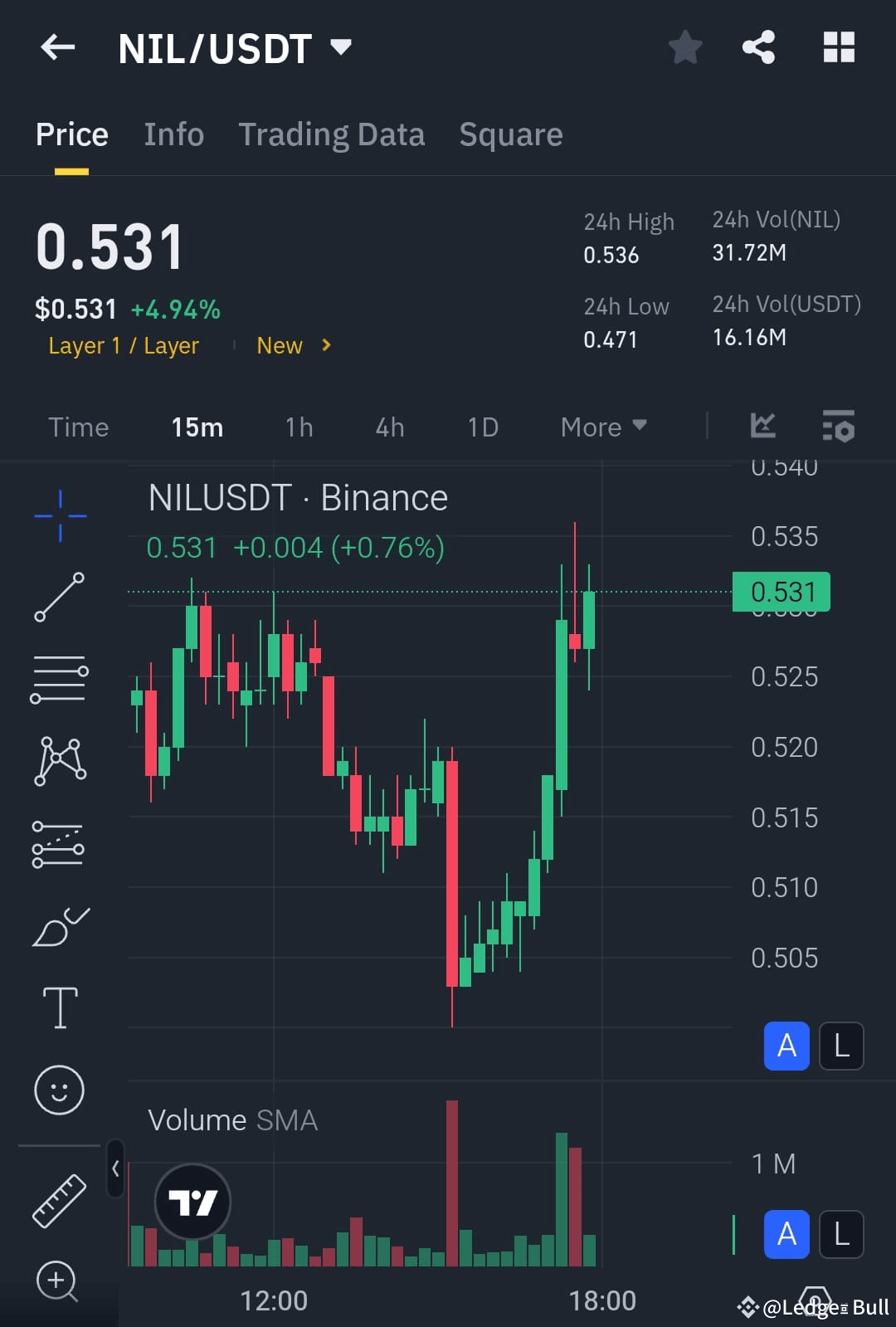
Task: Switch to the Trading Data tab
Action: tap(332, 134)
